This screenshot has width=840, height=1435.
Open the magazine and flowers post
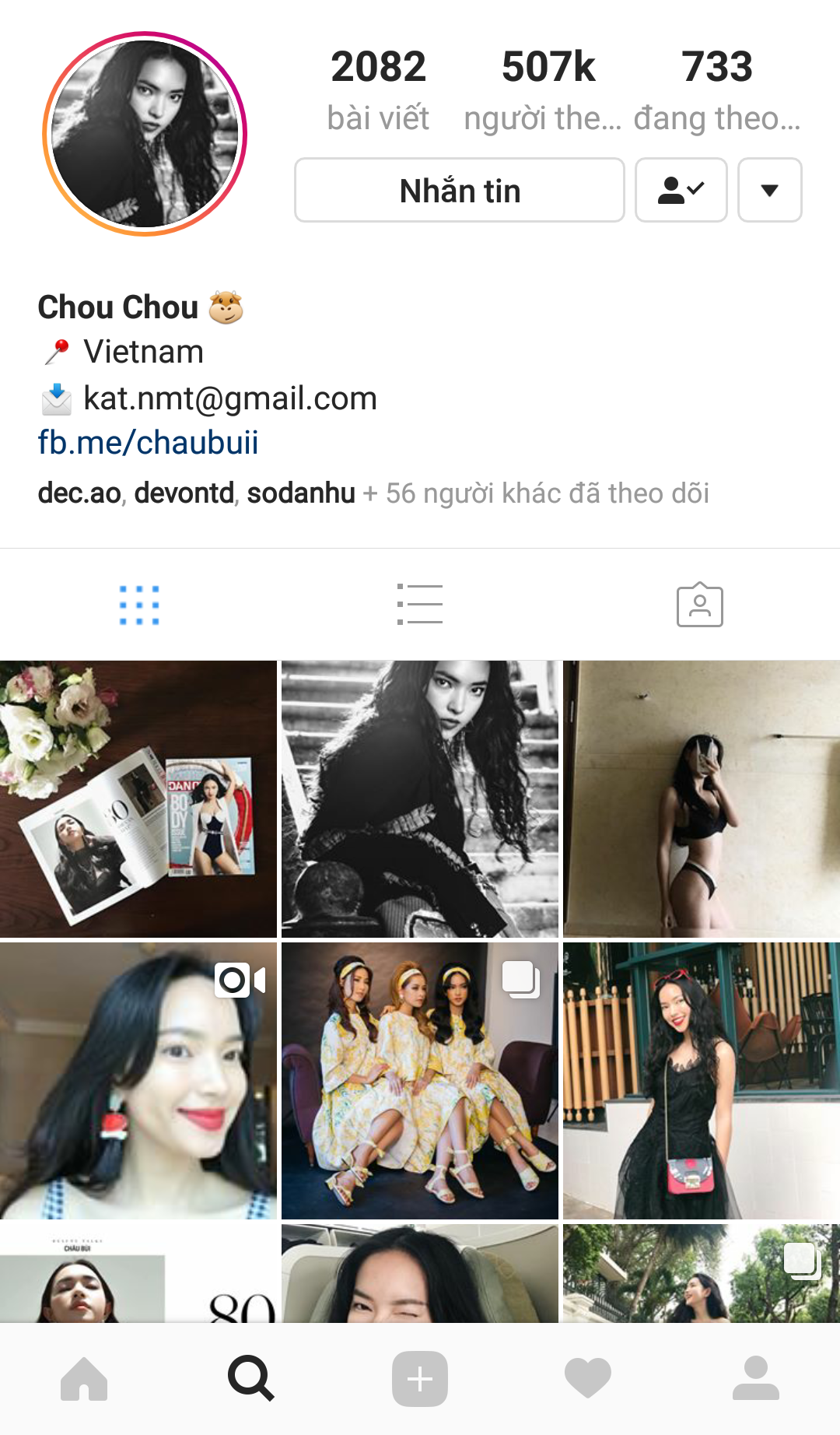138,799
